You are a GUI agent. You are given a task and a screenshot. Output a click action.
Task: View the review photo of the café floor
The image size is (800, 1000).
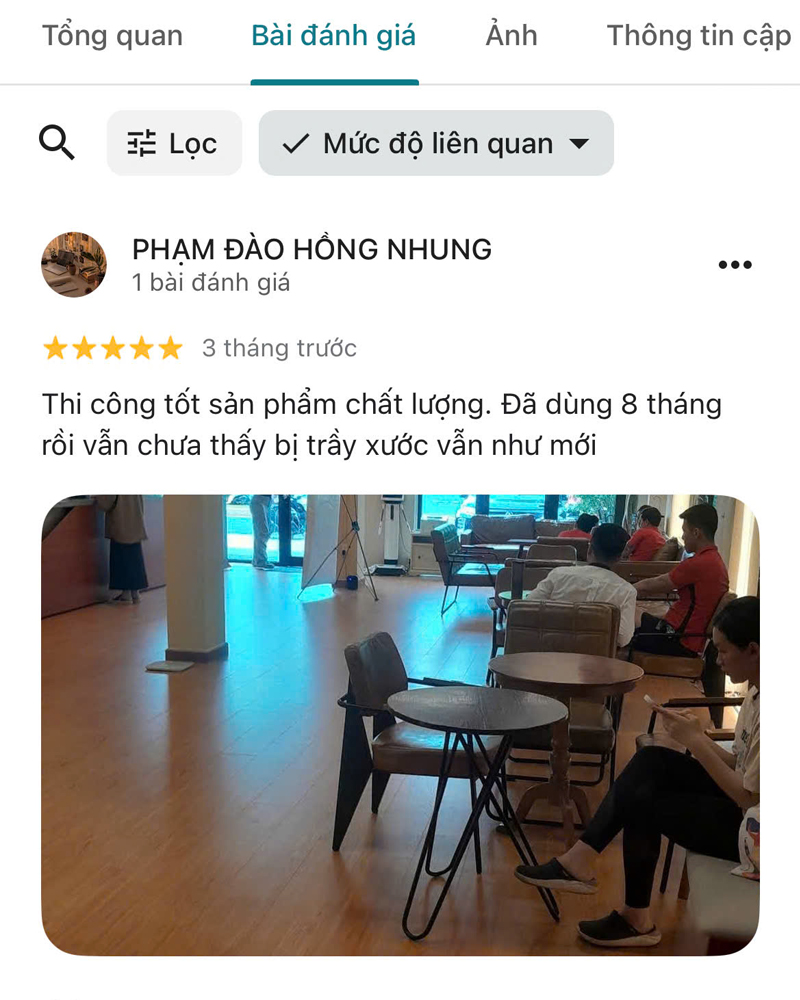pos(400,725)
